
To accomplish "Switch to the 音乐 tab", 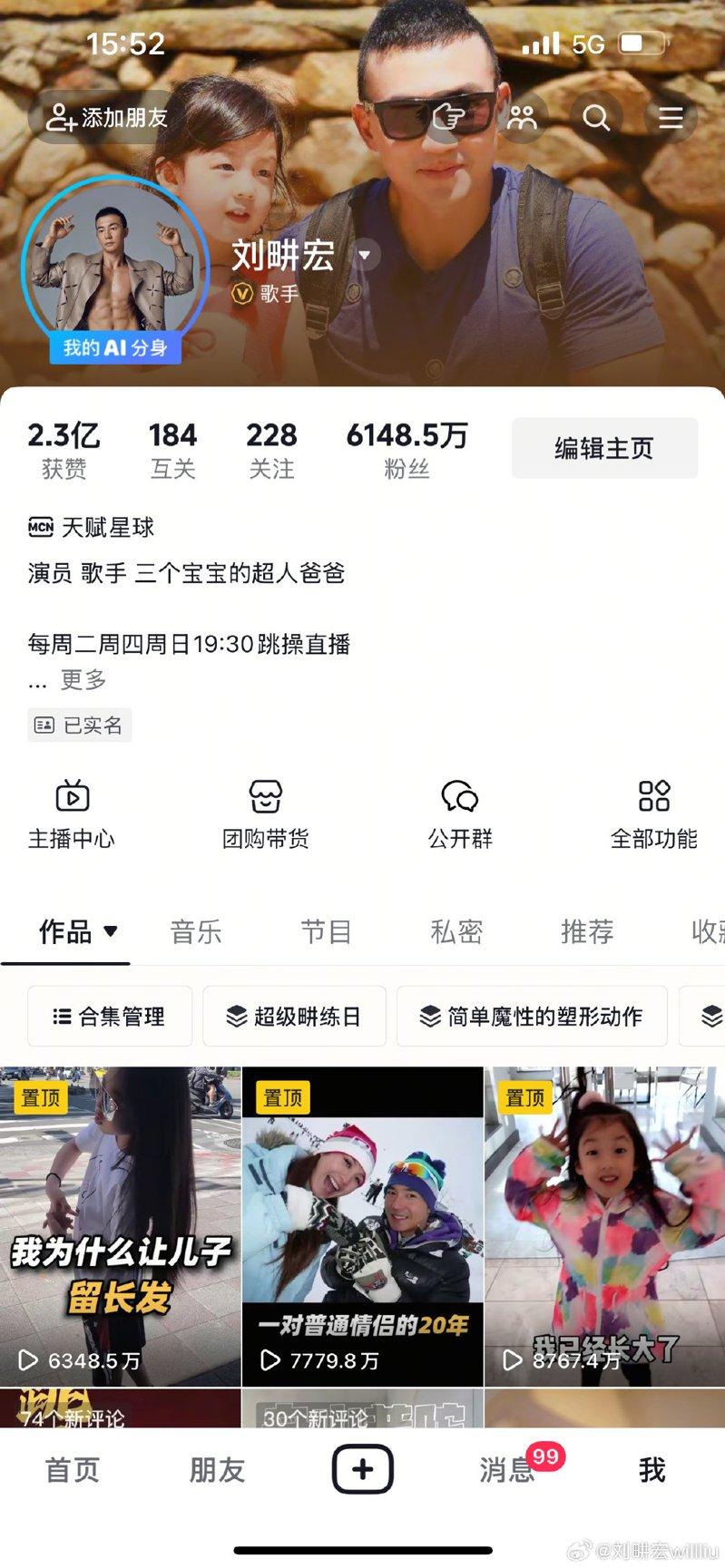I will pos(196,931).
